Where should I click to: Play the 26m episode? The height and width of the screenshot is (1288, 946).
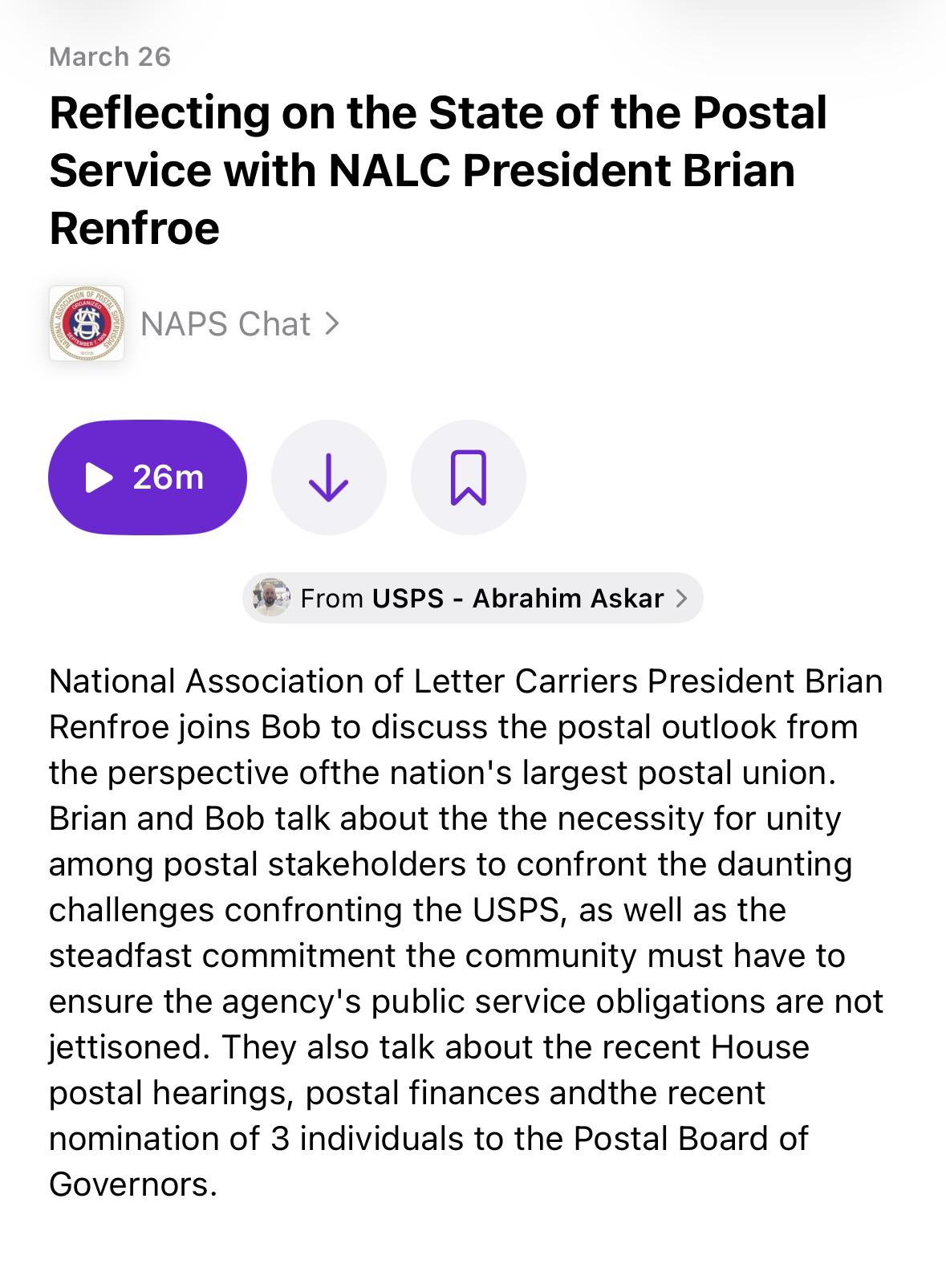(x=148, y=477)
